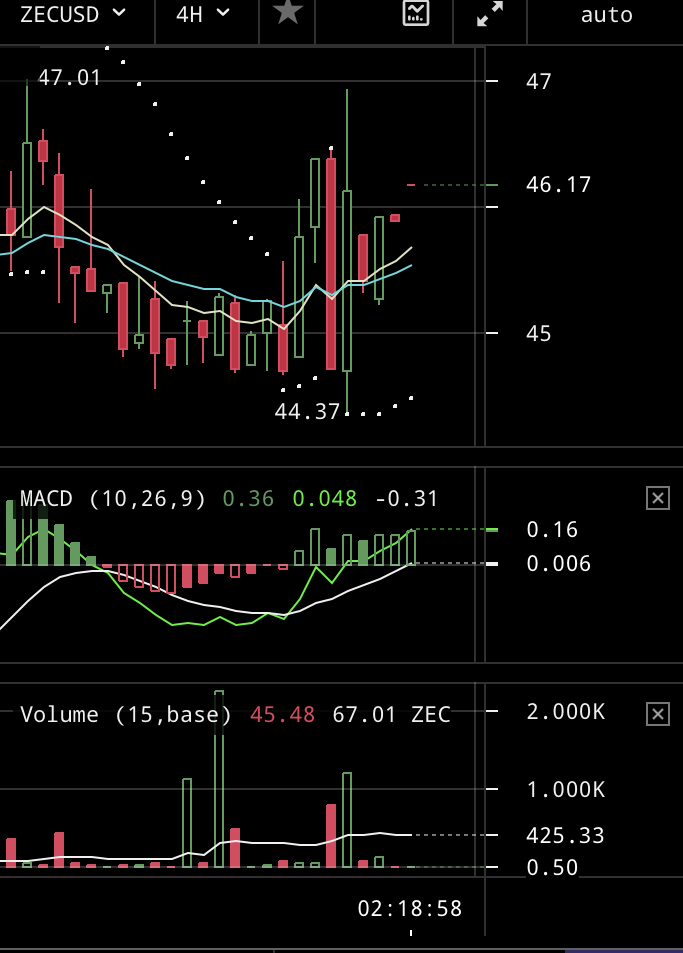The height and width of the screenshot is (953, 683).
Task: Toggle the auto price scale
Action: (x=606, y=14)
